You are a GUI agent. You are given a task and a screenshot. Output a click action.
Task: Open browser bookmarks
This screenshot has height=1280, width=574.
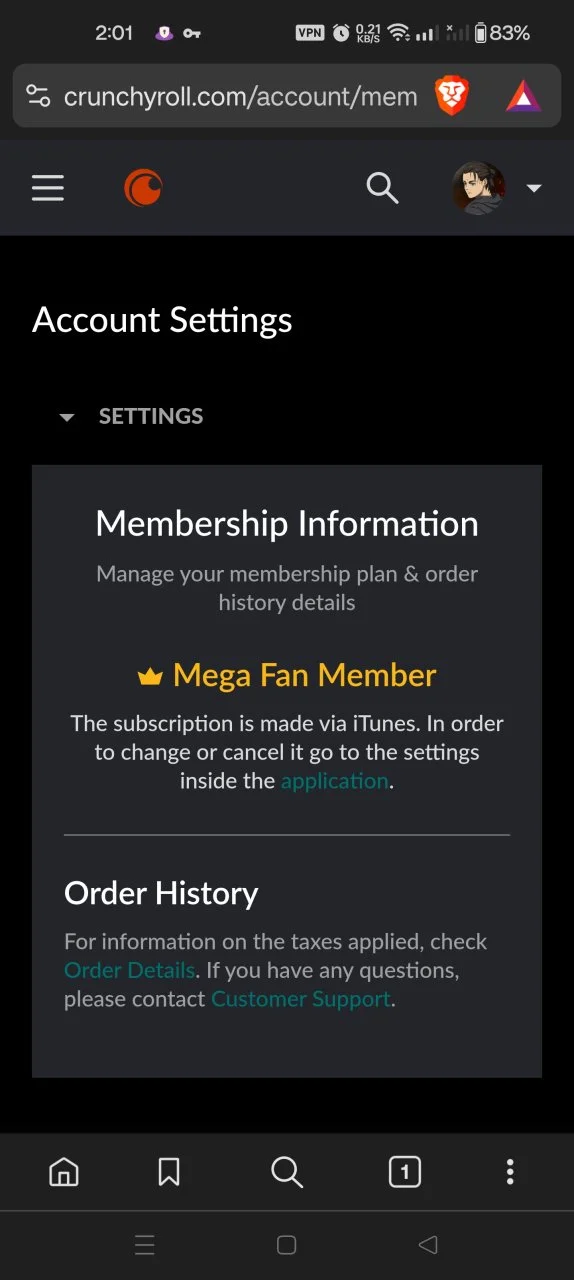coord(169,1172)
